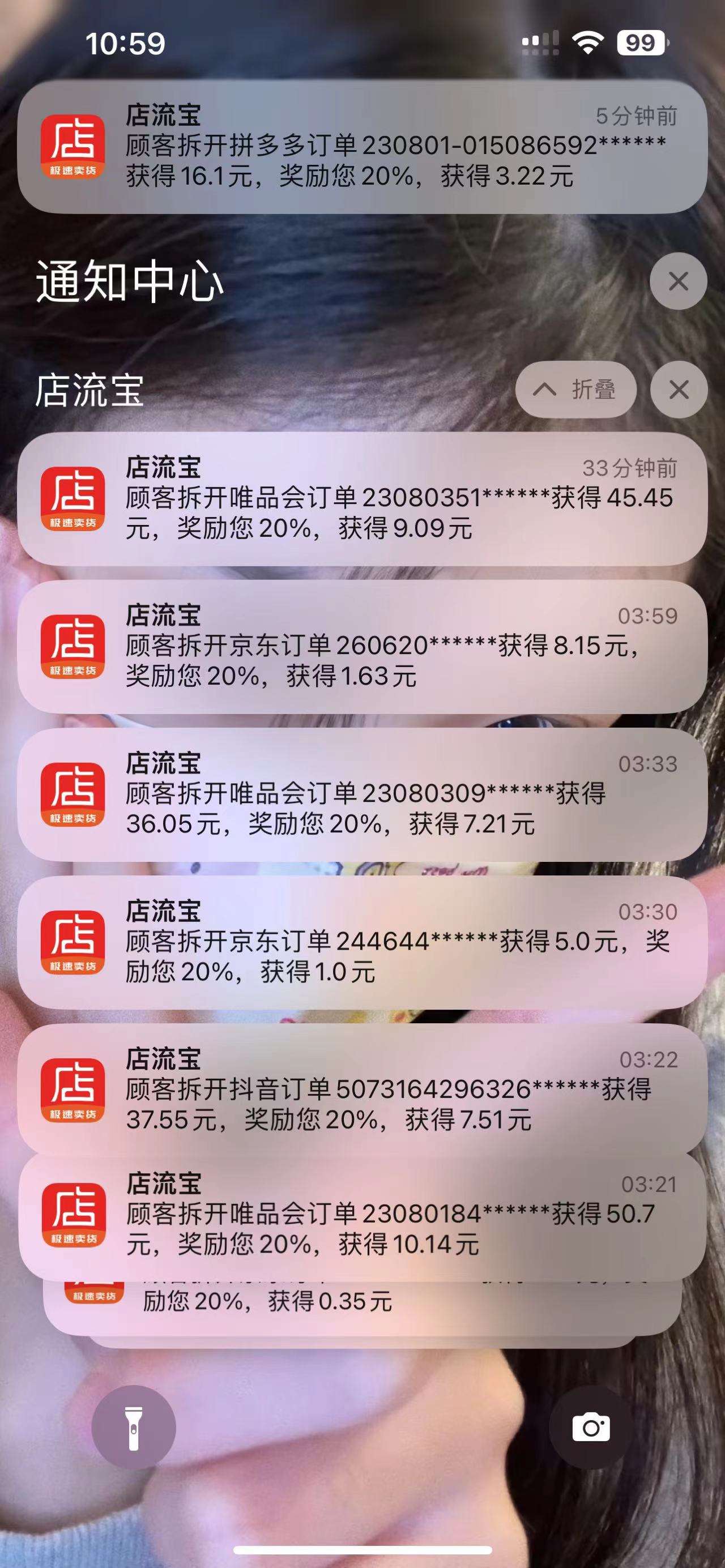
Task: Open the 抖音 order notification earning 7.51元
Action: tap(362, 1090)
